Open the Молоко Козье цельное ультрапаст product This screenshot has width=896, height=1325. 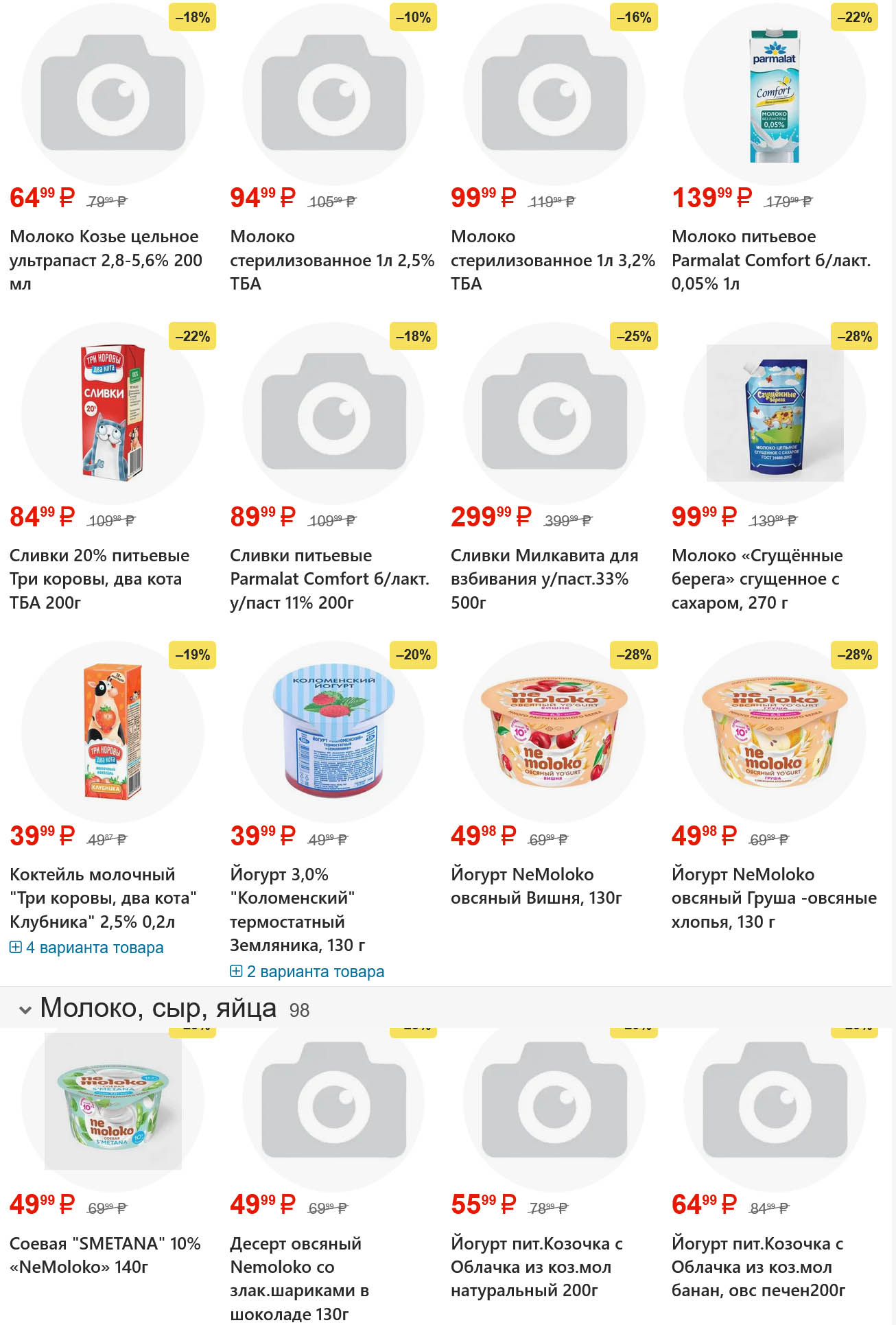tap(105, 260)
